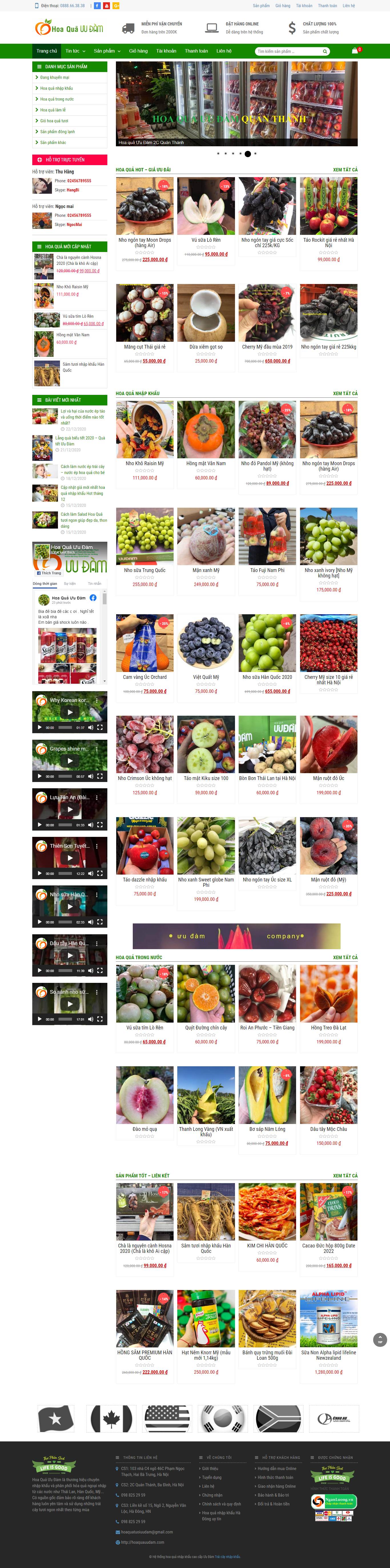Open KIM CHI HÀN QUỐC product
Viewport: 390px width, 1568px height.
click(x=267, y=1213)
